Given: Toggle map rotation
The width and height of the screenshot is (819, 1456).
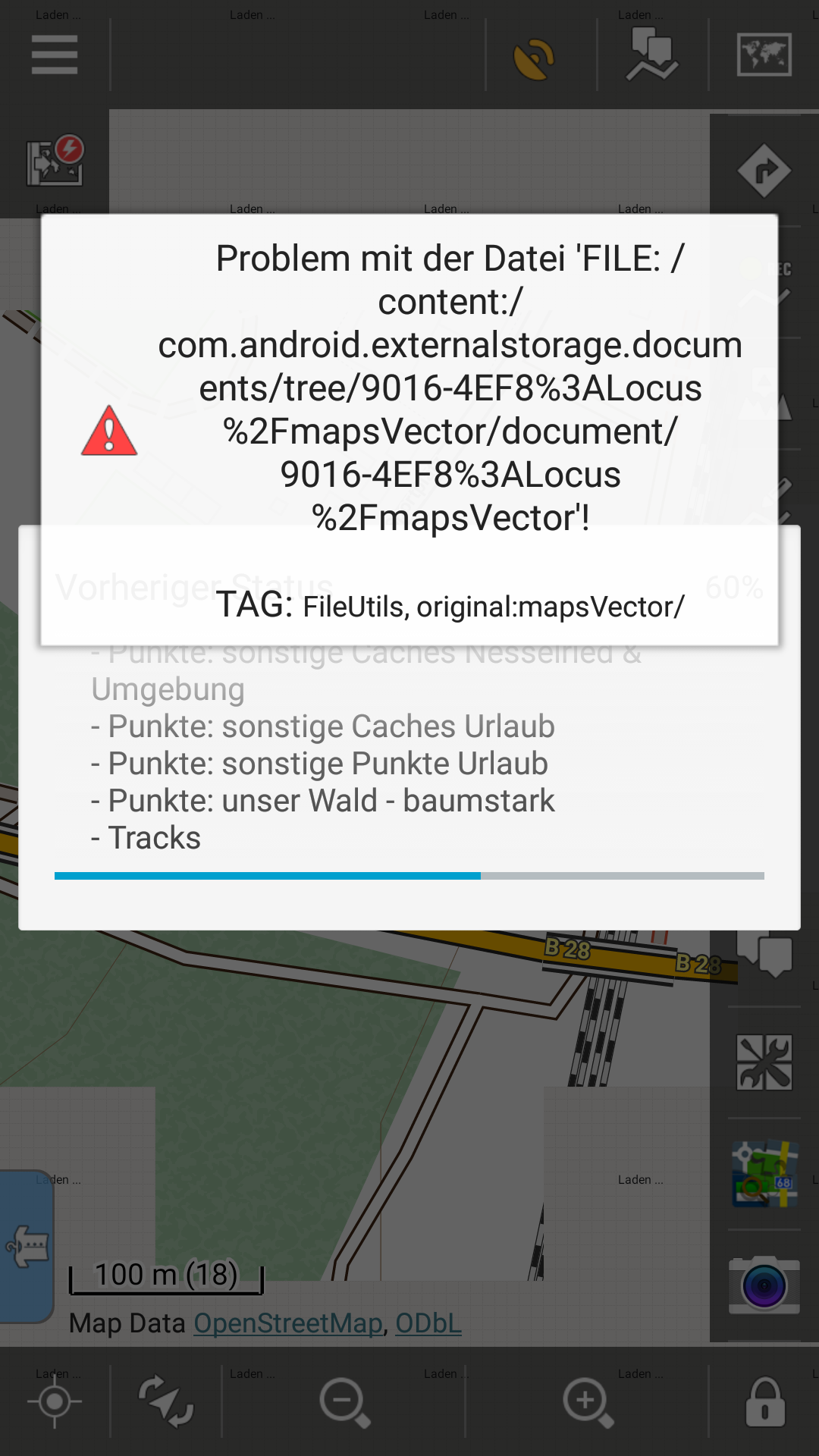Looking at the screenshot, I should pyautogui.click(x=166, y=1401).
